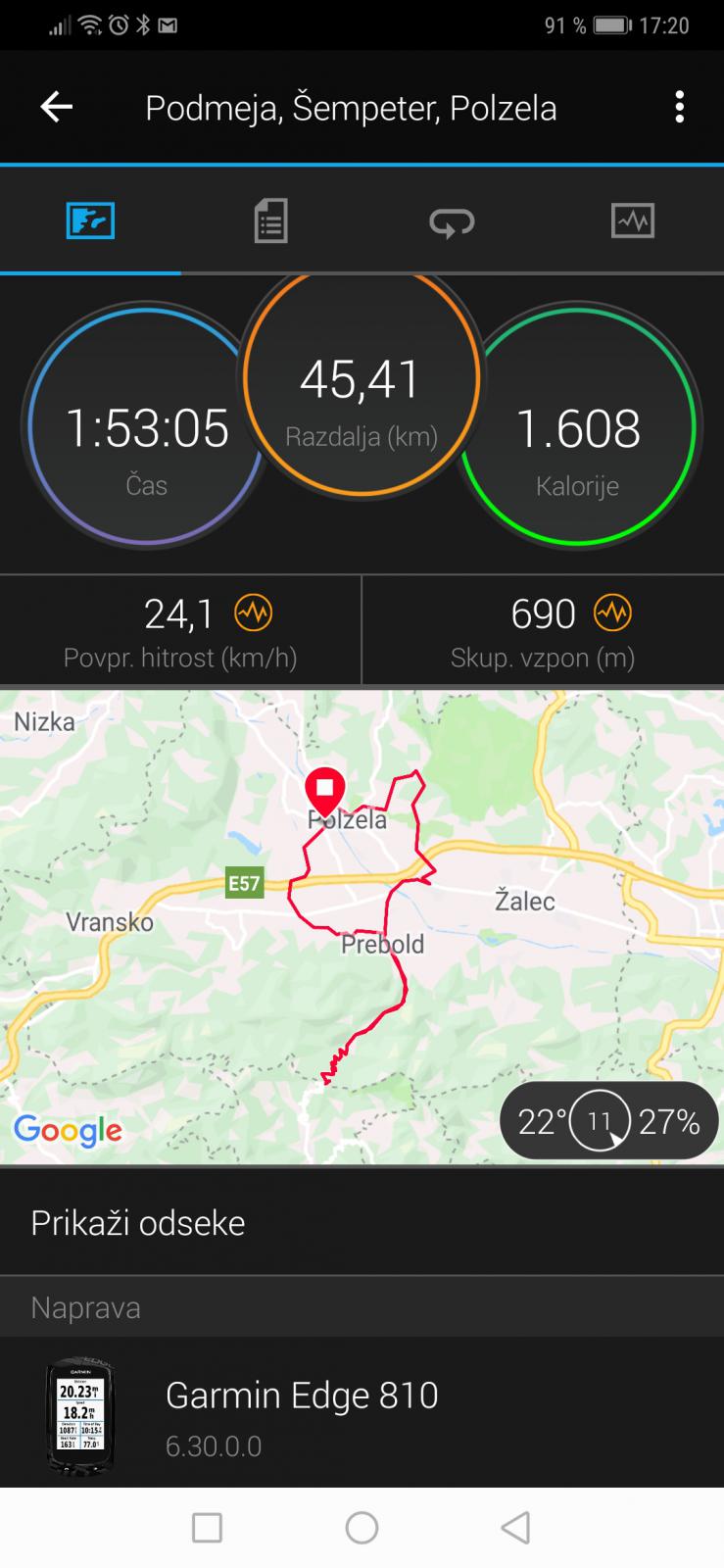Open the route map of Polzela ride
The image size is (724, 1568).
point(362,926)
